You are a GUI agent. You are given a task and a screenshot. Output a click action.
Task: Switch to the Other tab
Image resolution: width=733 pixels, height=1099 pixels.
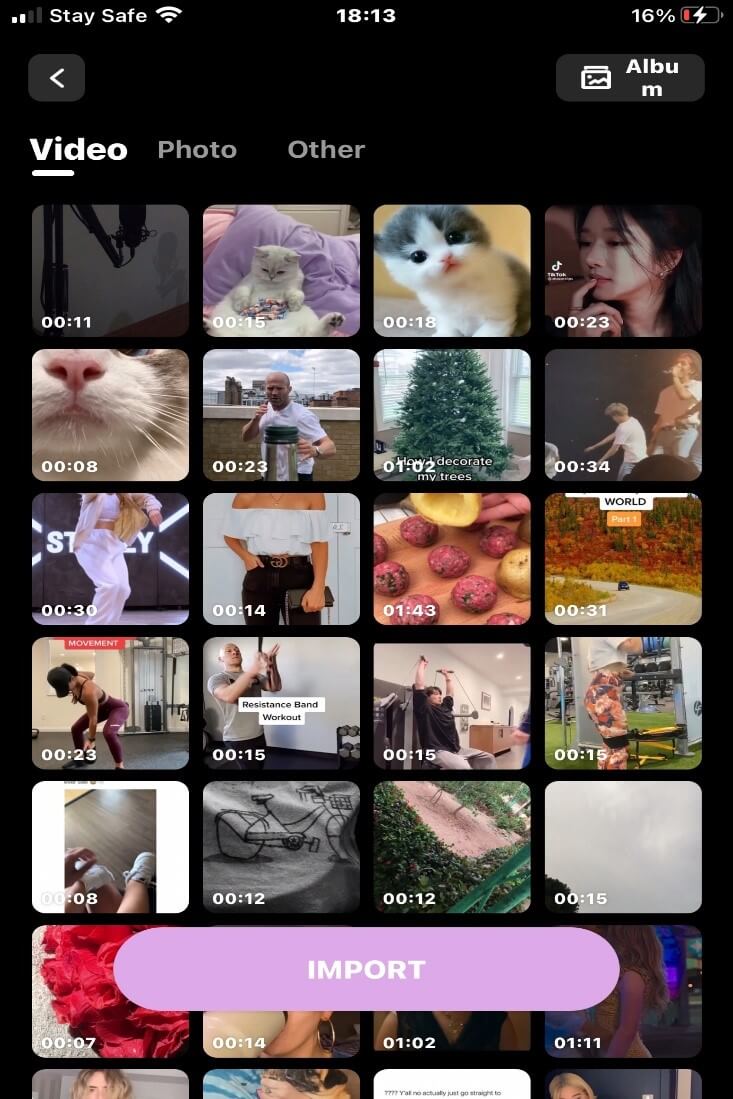coord(326,150)
